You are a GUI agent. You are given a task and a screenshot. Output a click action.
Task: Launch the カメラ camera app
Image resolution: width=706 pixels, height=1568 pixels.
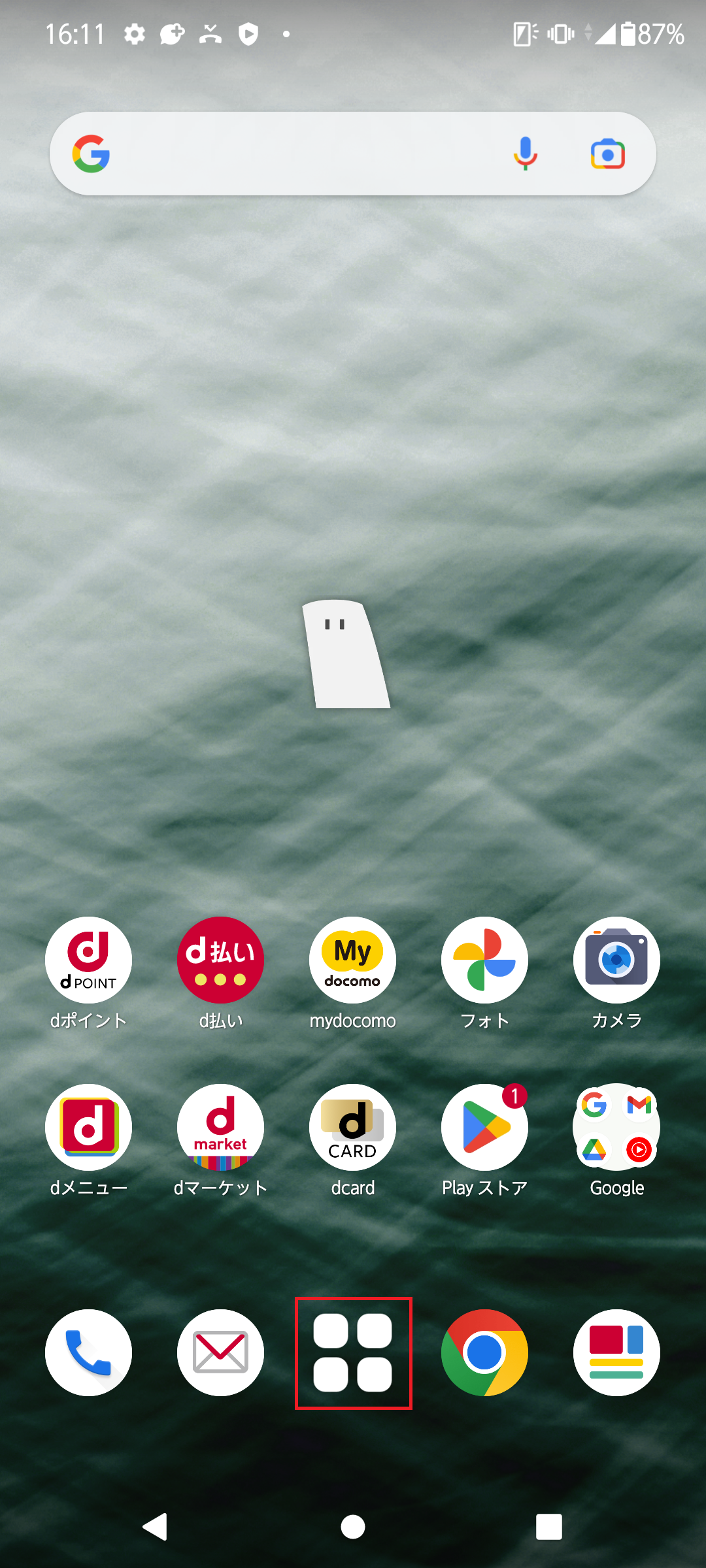pyautogui.click(x=616, y=960)
